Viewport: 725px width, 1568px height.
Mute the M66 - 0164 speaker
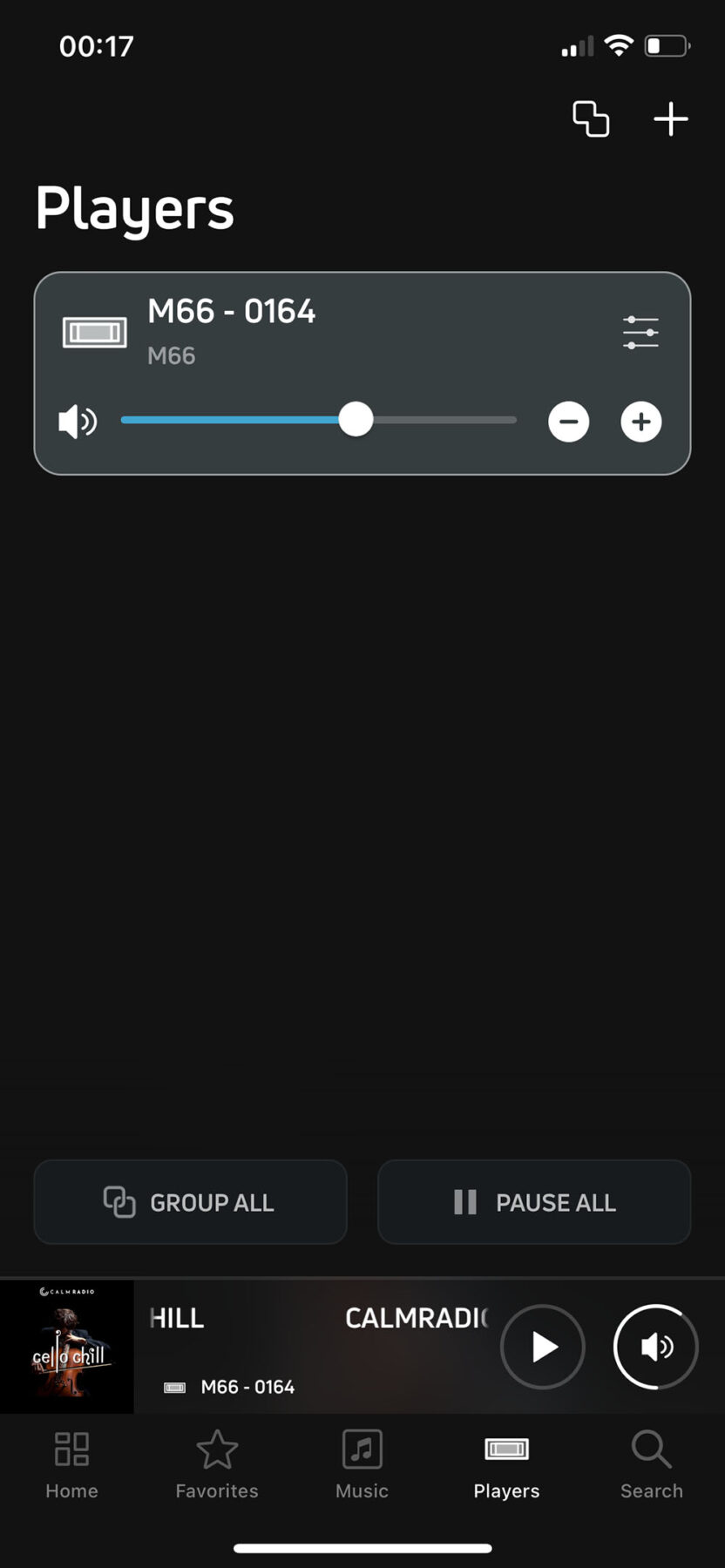(77, 422)
